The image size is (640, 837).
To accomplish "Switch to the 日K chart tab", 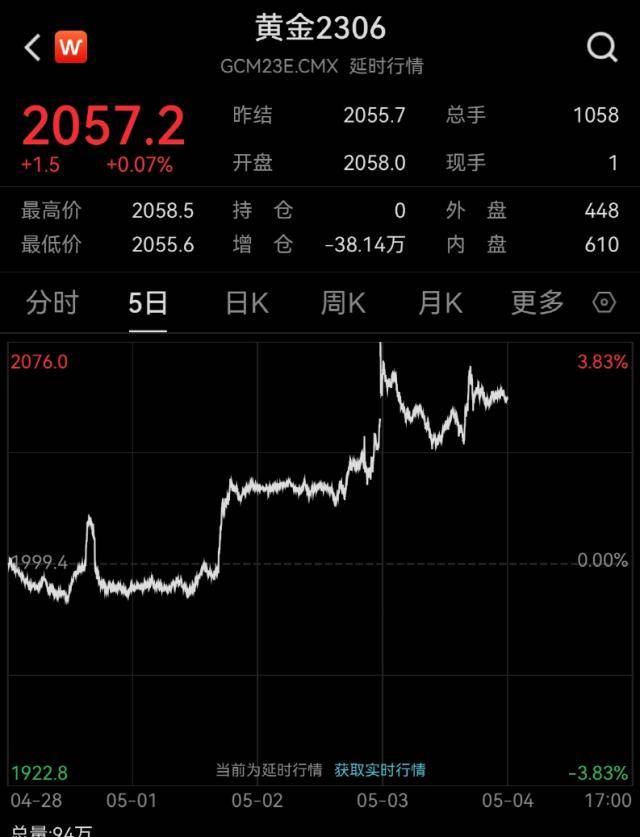I will 246,303.
